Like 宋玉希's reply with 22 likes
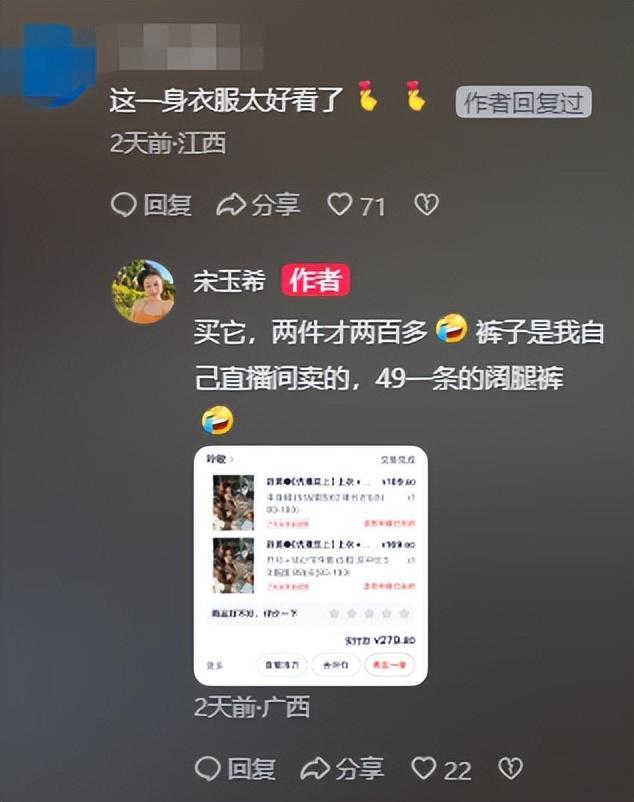Viewport: 634px width, 802px height. pos(426,768)
